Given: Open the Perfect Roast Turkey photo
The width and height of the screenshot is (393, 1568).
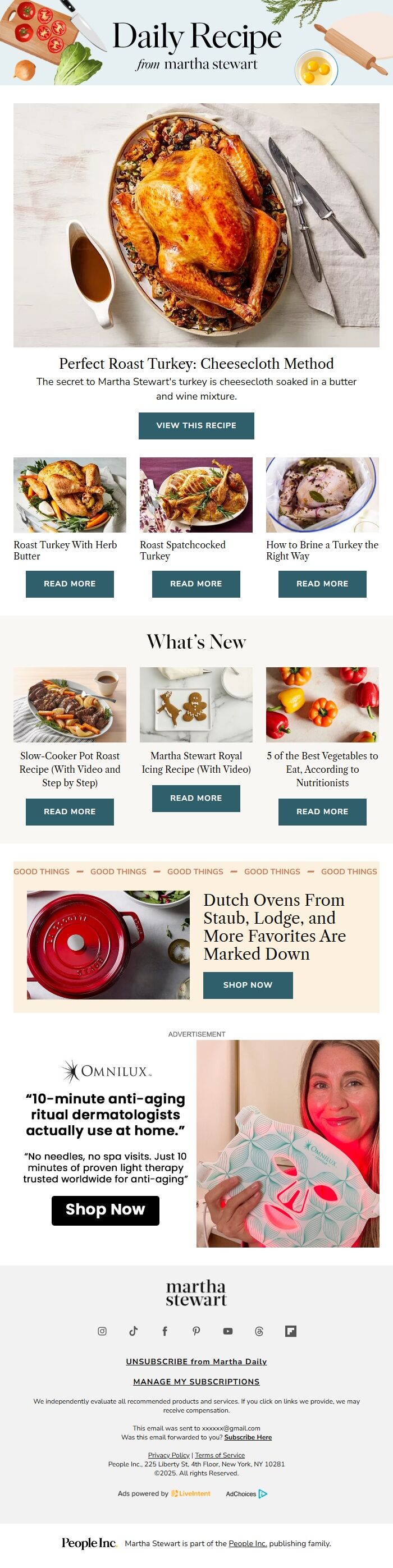Looking at the screenshot, I should [x=196, y=225].
